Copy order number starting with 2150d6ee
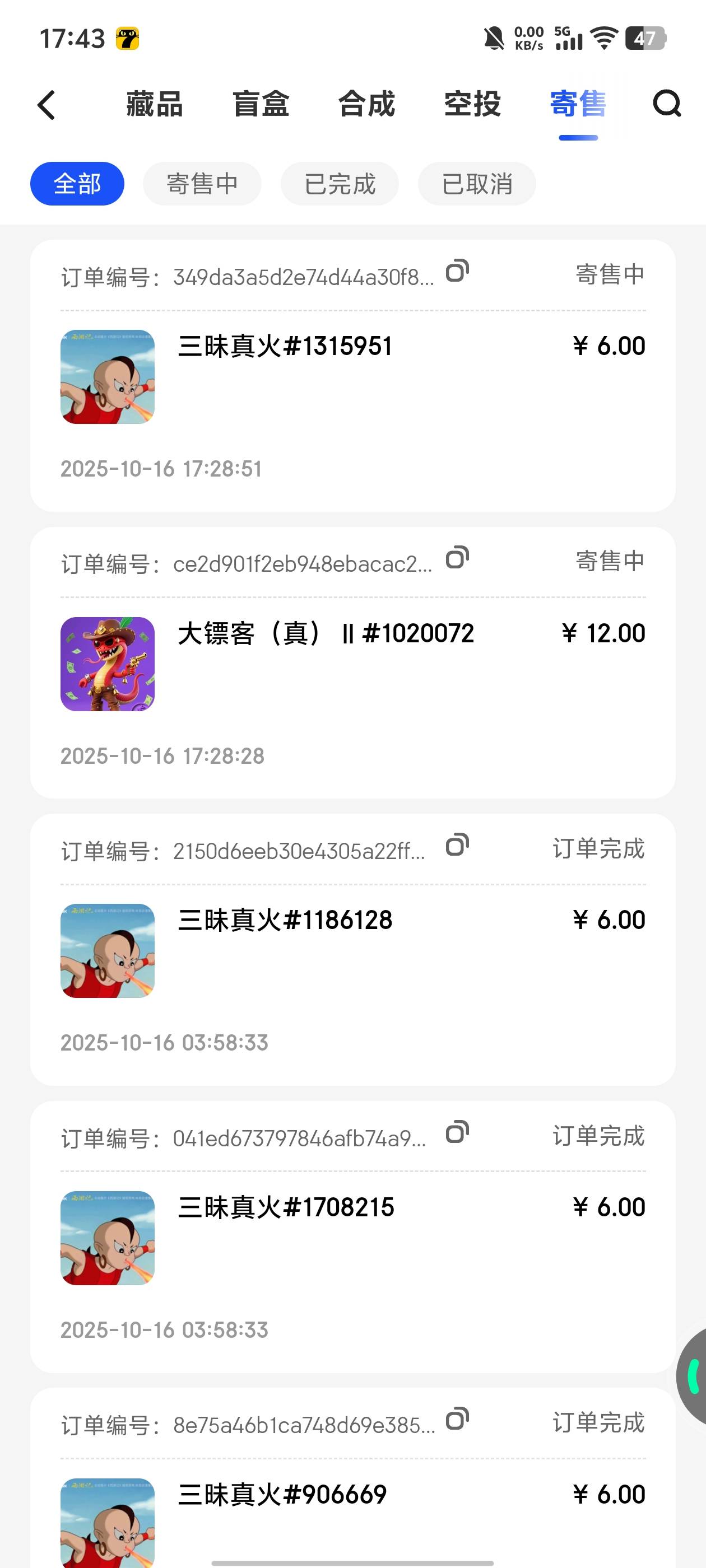The image size is (706, 1568). [x=457, y=846]
